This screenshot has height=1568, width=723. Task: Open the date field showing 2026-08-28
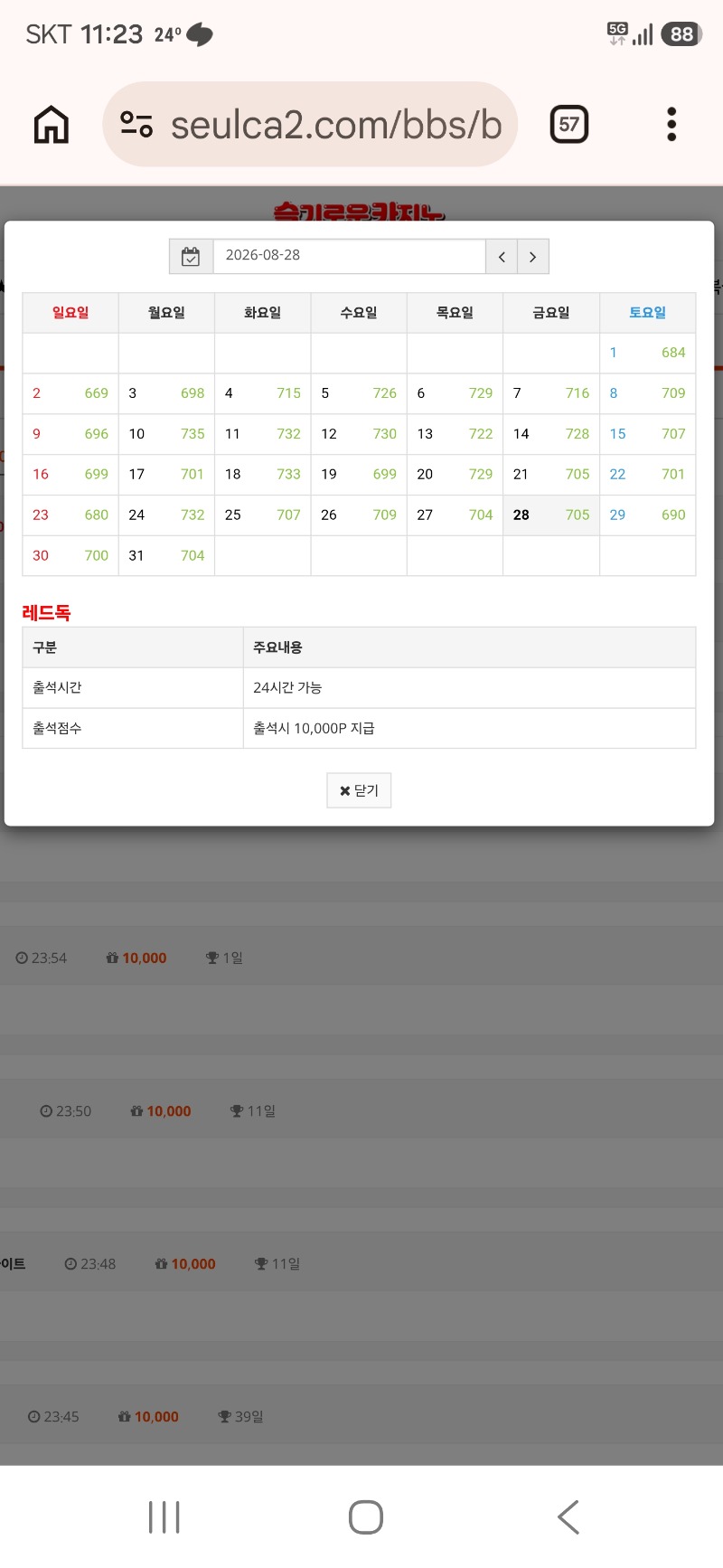point(349,256)
